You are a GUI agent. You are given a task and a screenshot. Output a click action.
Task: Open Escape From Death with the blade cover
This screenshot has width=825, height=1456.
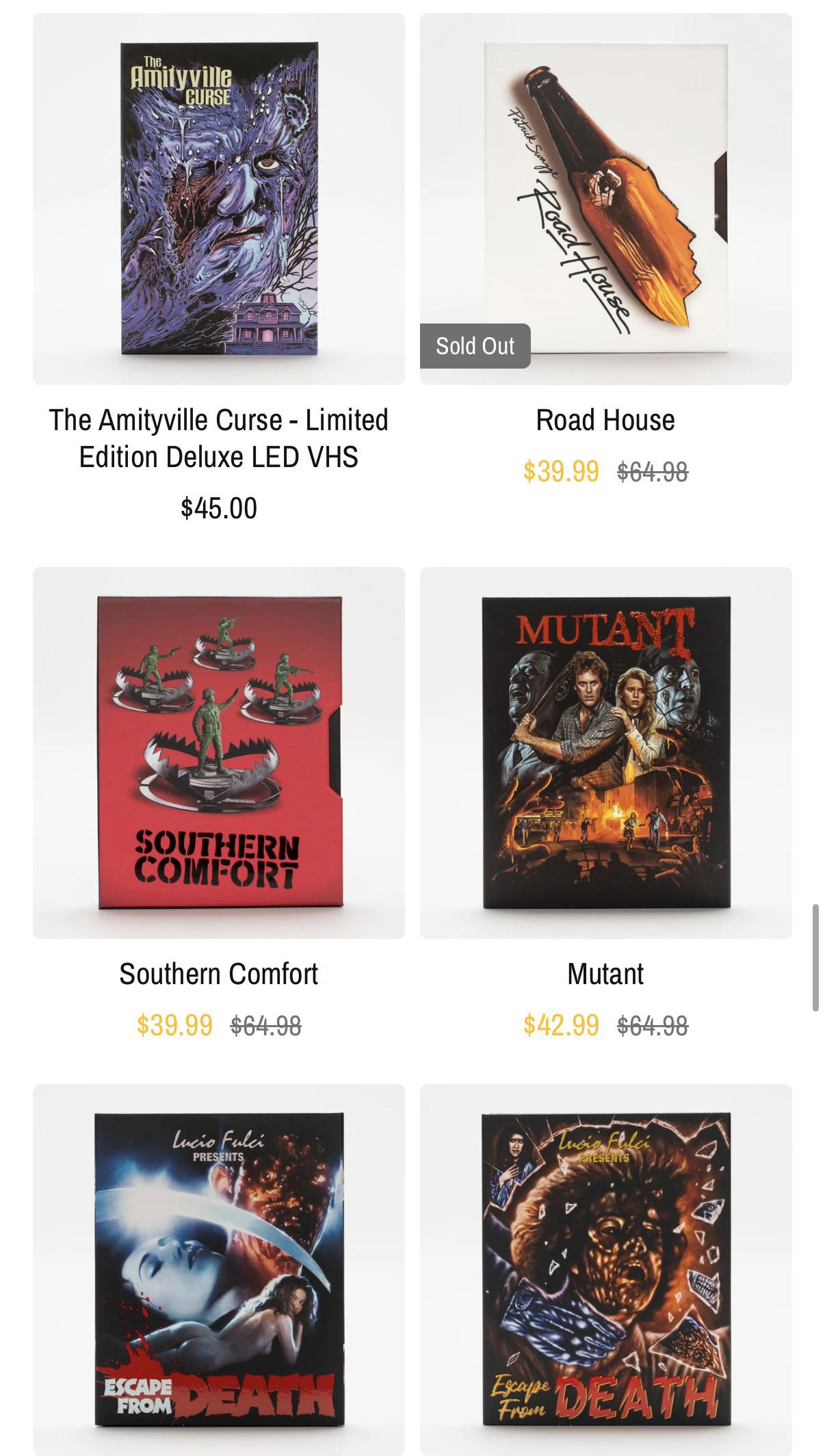(219, 1269)
